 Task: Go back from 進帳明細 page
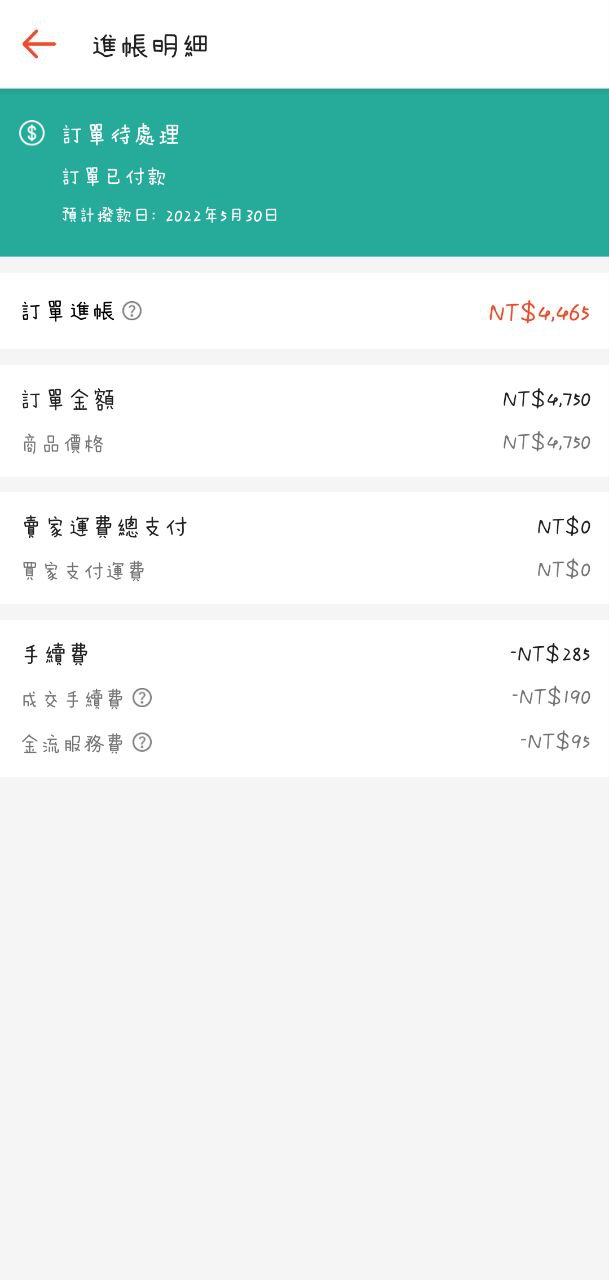[39, 44]
